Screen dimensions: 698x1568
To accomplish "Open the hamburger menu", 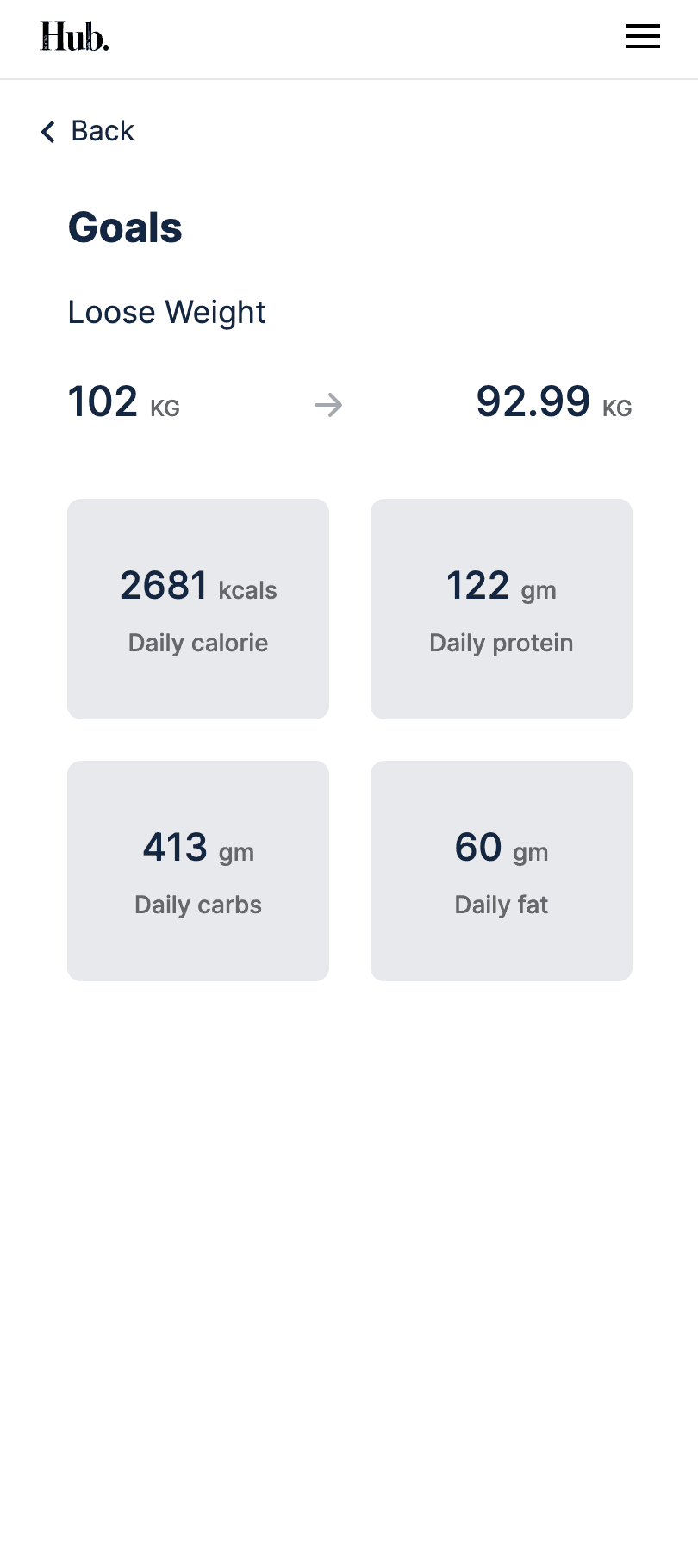I will click(x=642, y=37).
